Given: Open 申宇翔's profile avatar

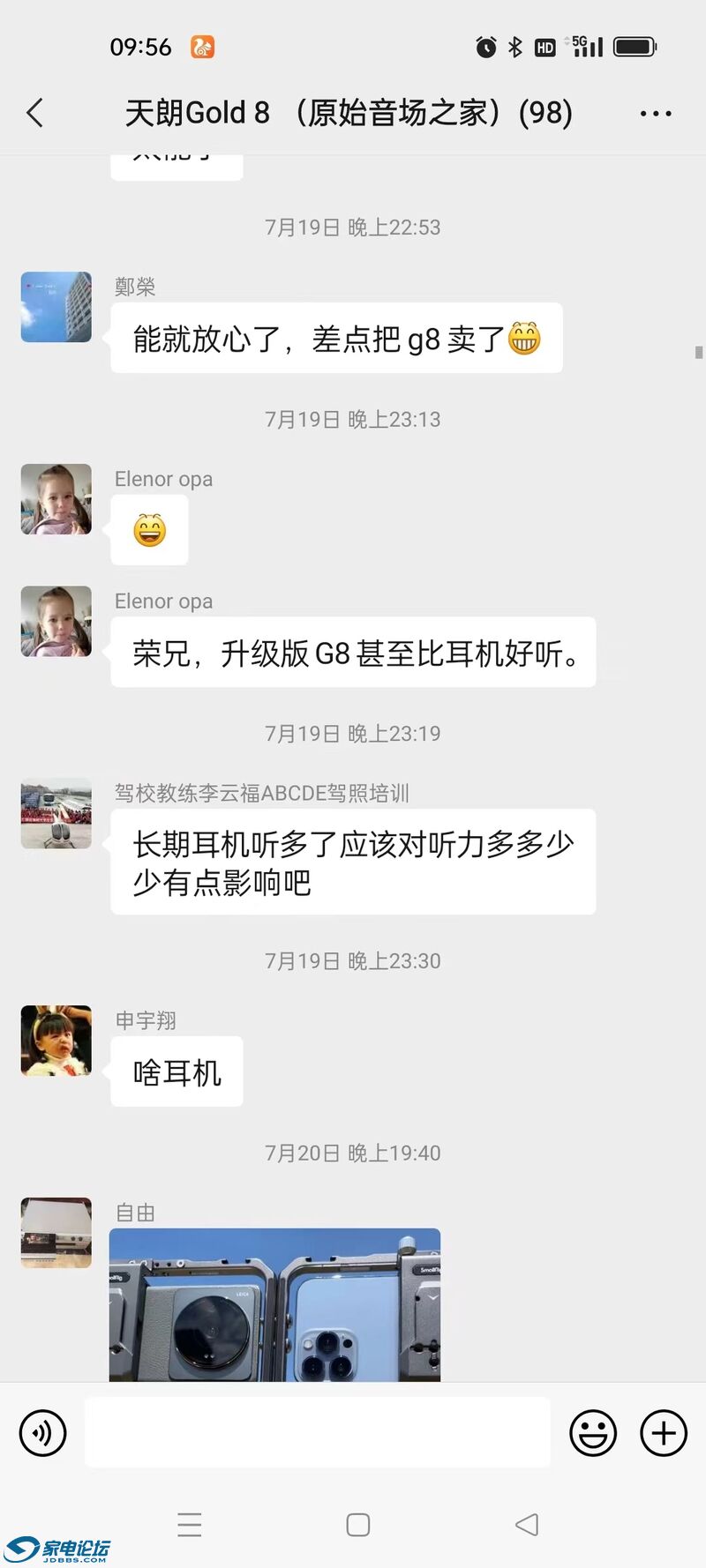Looking at the screenshot, I should (56, 1041).
